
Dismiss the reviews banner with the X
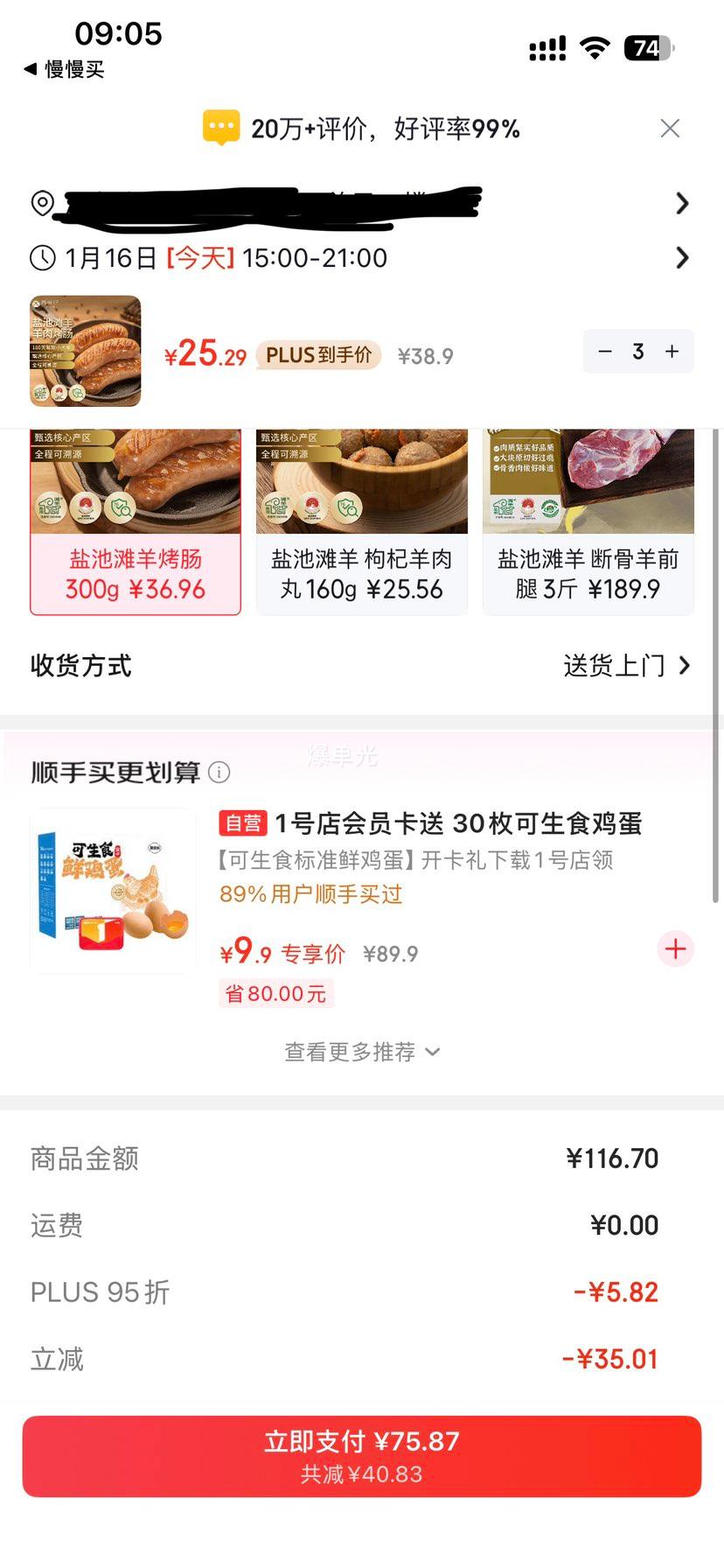(x=670, y=128)
